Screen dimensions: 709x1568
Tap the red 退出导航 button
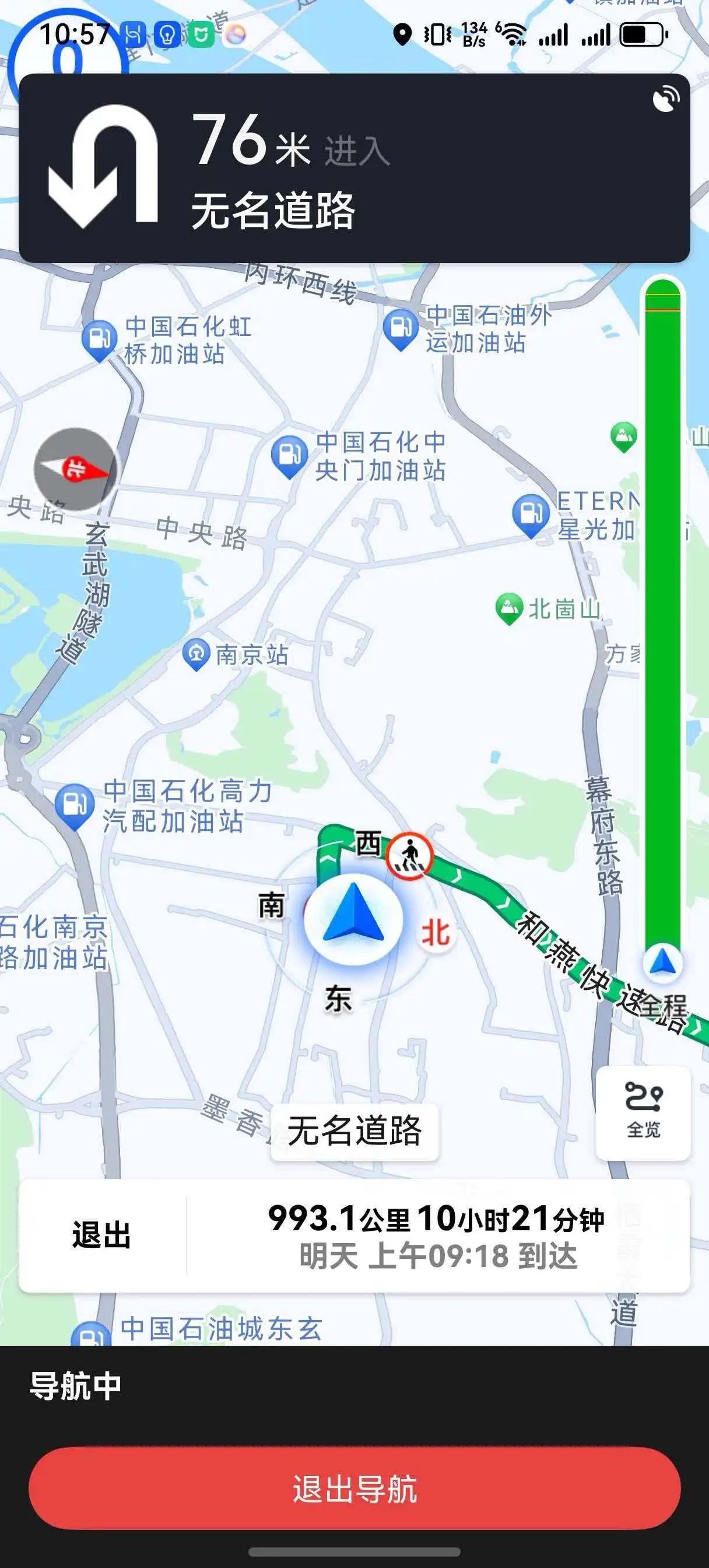coord(354,1487)
